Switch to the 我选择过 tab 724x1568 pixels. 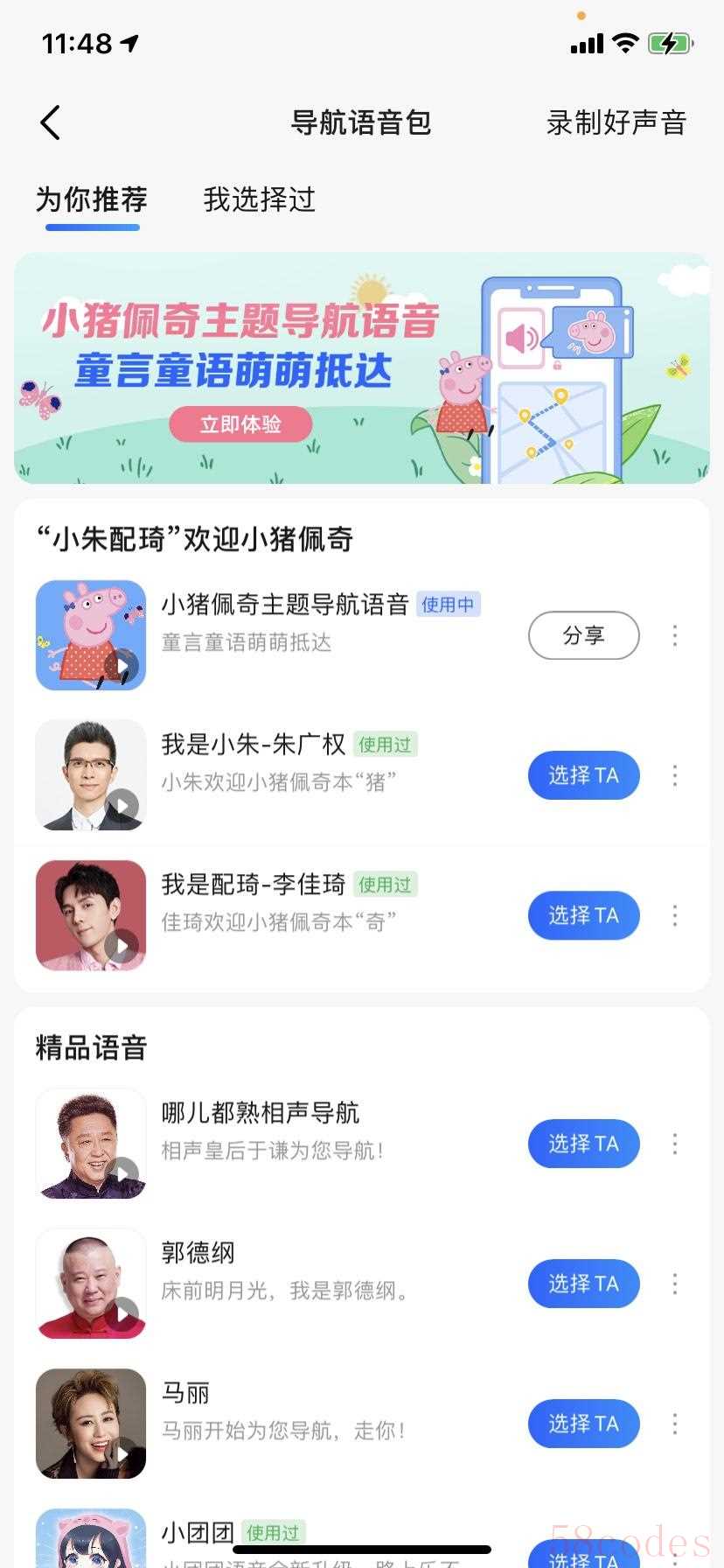click(x=259, y=200)
